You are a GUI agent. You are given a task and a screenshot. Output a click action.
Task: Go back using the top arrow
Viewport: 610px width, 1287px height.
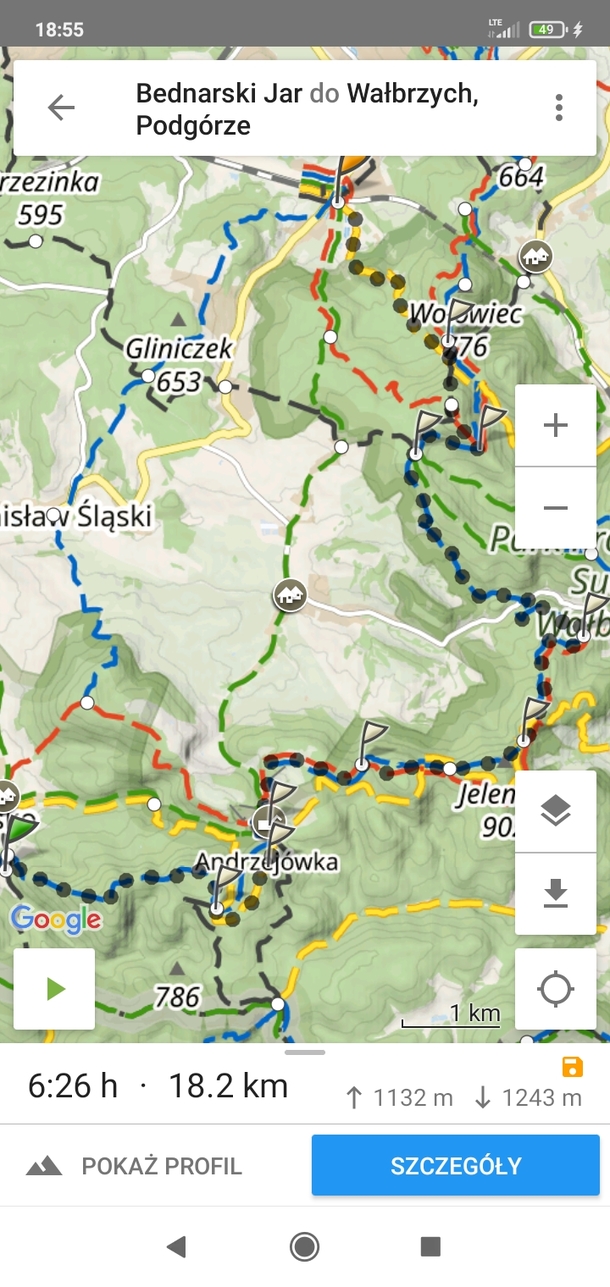click(x=61, y=108)
